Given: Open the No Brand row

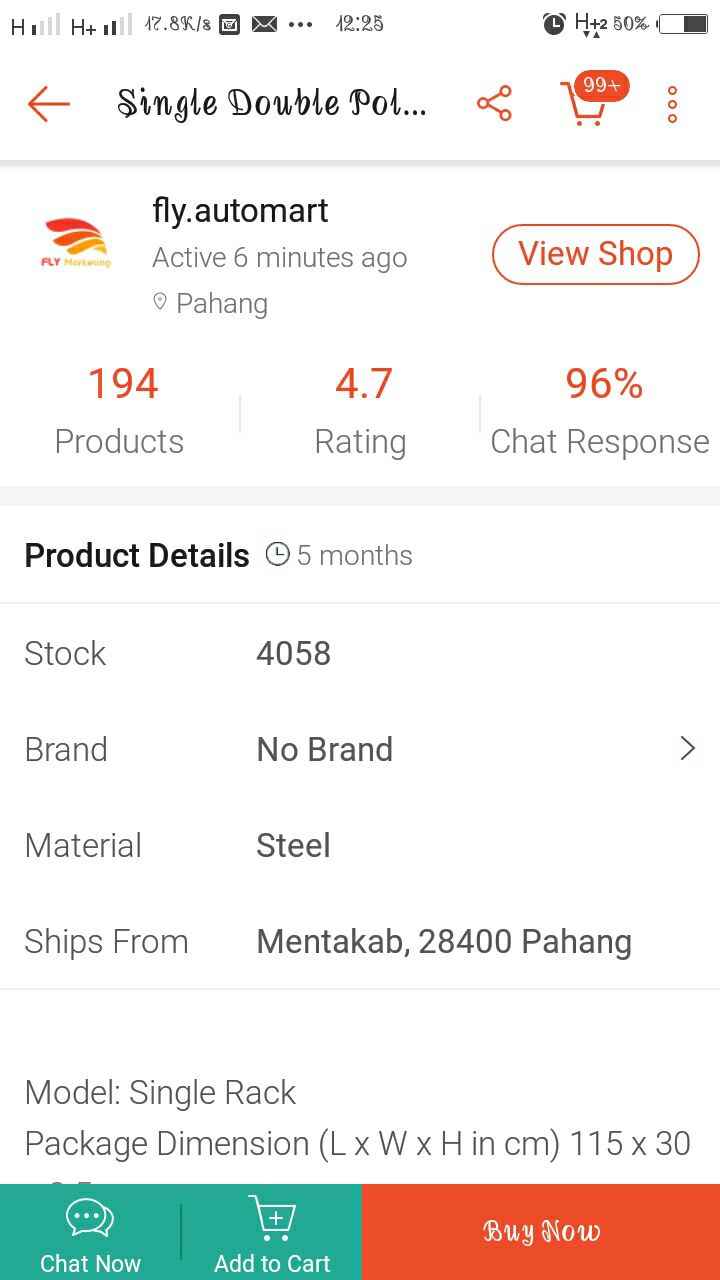Looking at the screenshot, I should [x=360, y=749].
